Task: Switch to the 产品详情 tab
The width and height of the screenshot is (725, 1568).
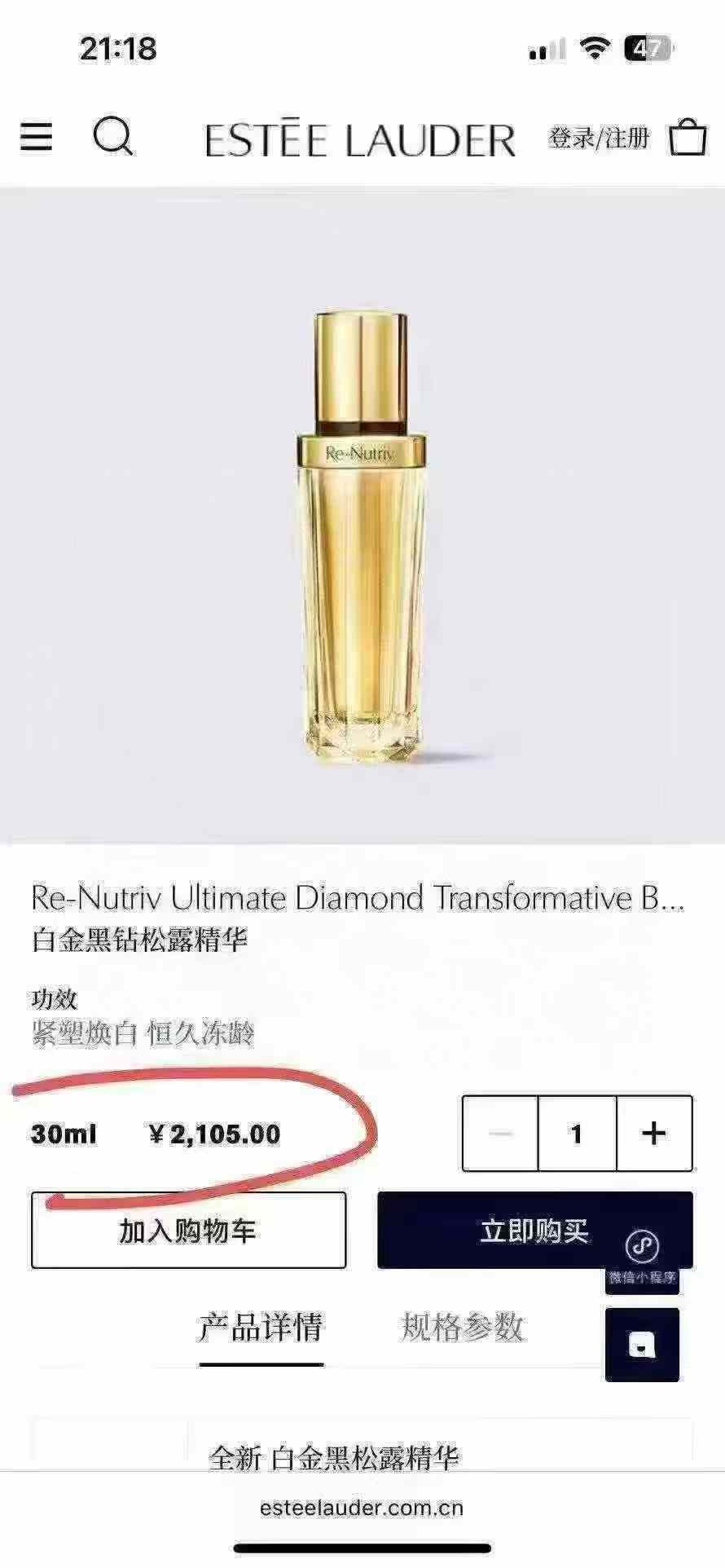Action: (x=261, y=1328)
